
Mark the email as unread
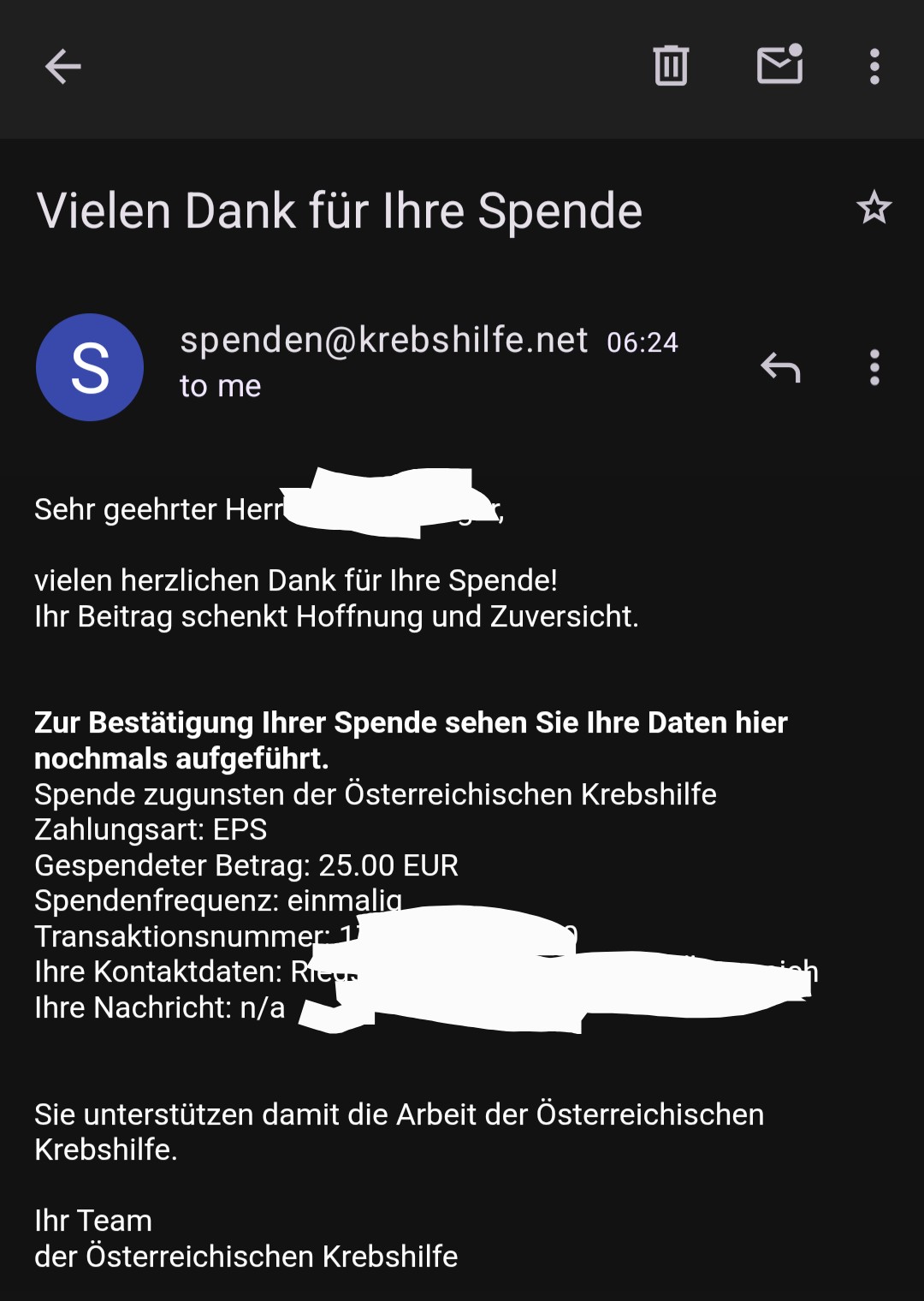[x=779, y=65]
